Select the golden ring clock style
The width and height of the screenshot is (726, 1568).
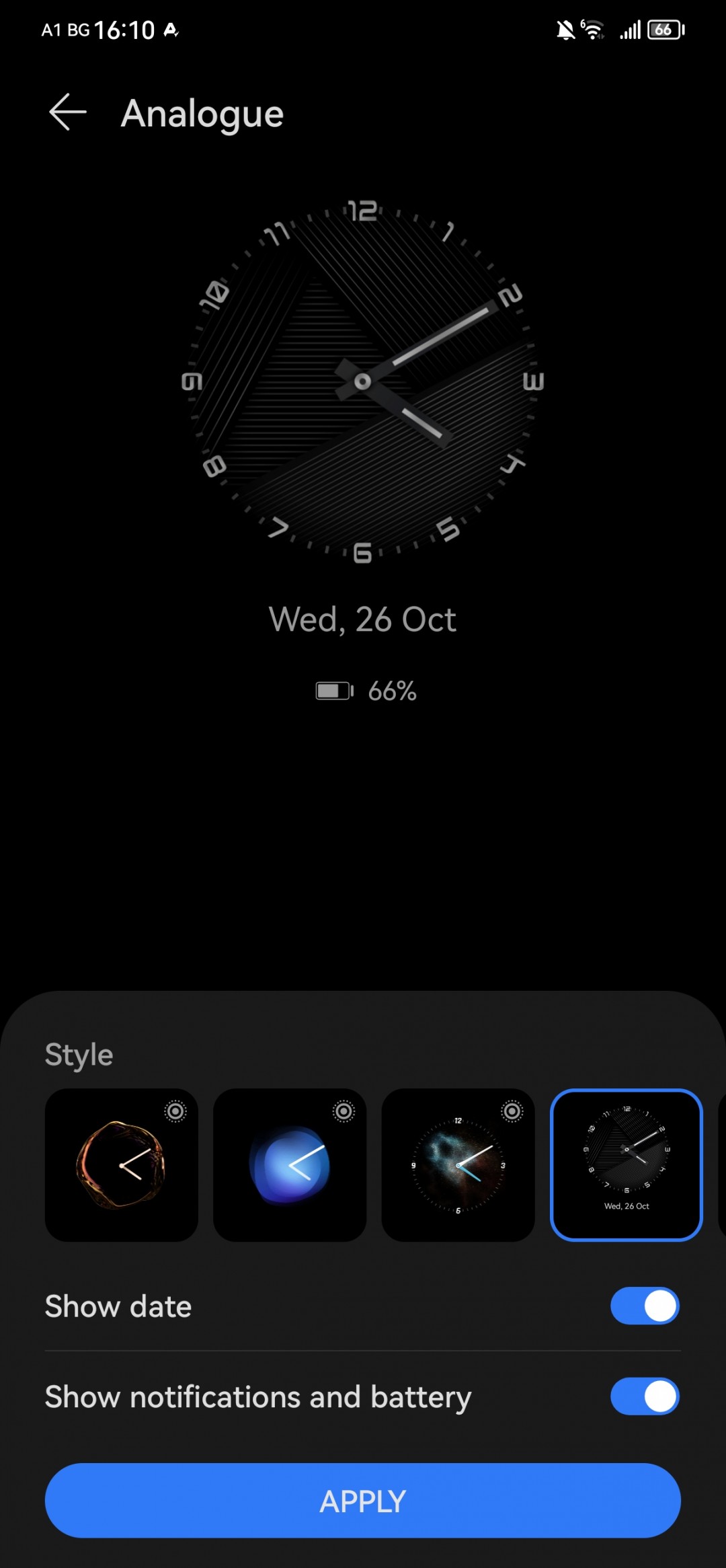(122, 1164)
